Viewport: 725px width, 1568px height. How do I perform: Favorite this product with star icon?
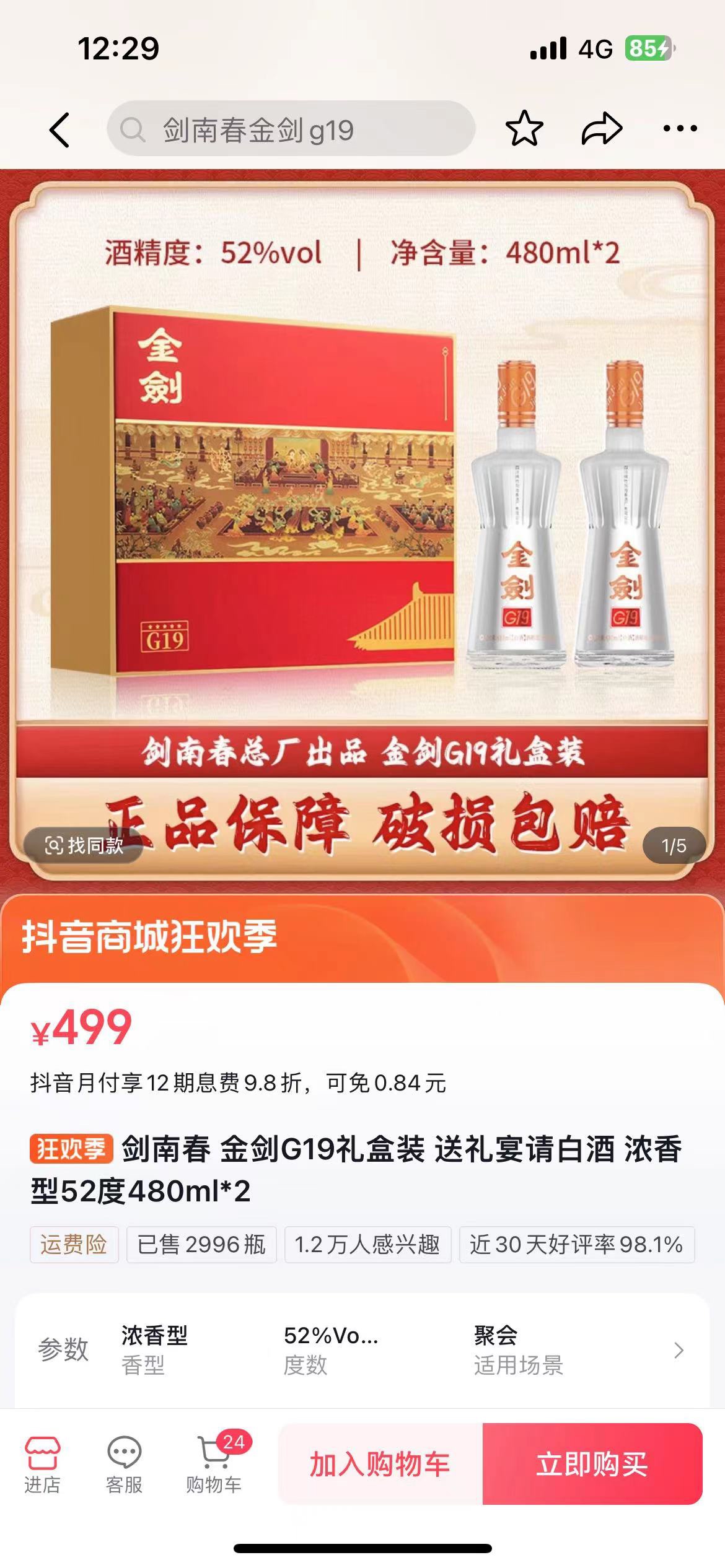(524, 129)
